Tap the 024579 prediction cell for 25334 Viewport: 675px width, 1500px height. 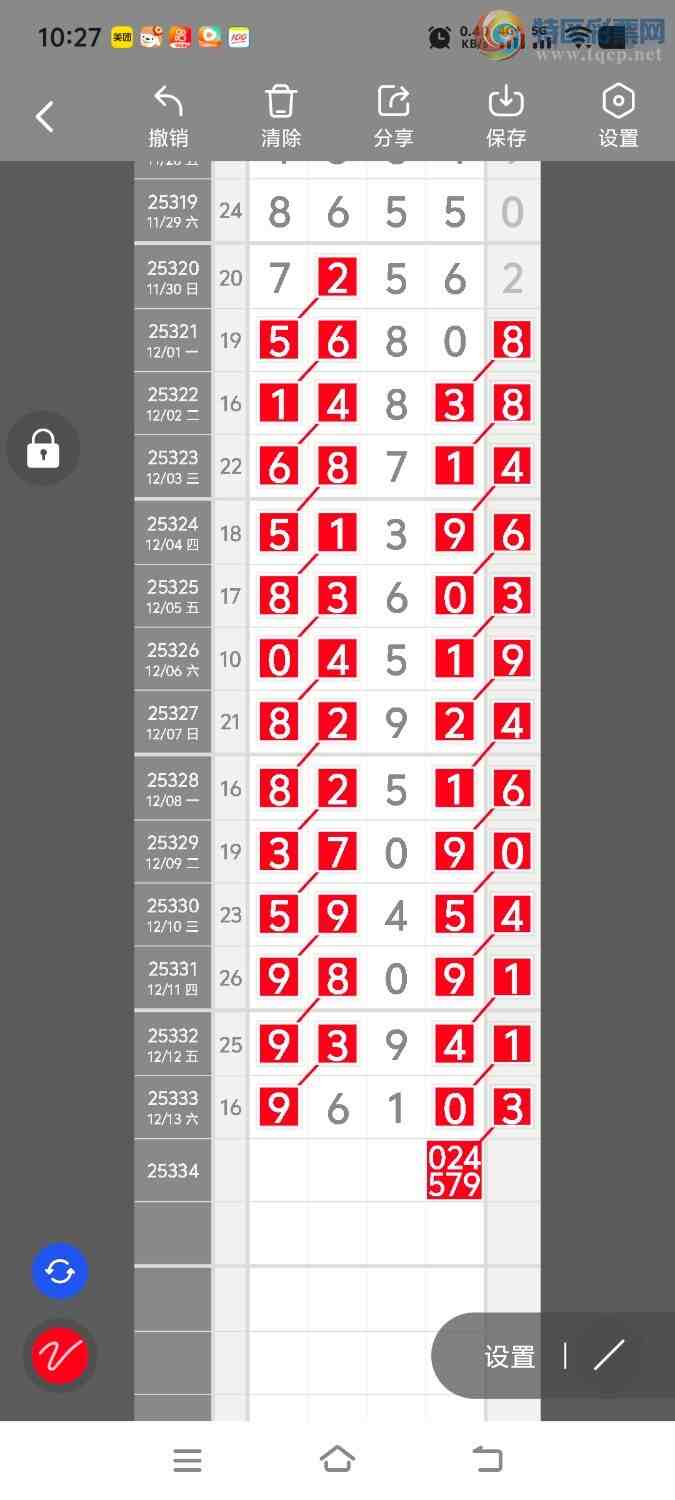click(455, 1171)
